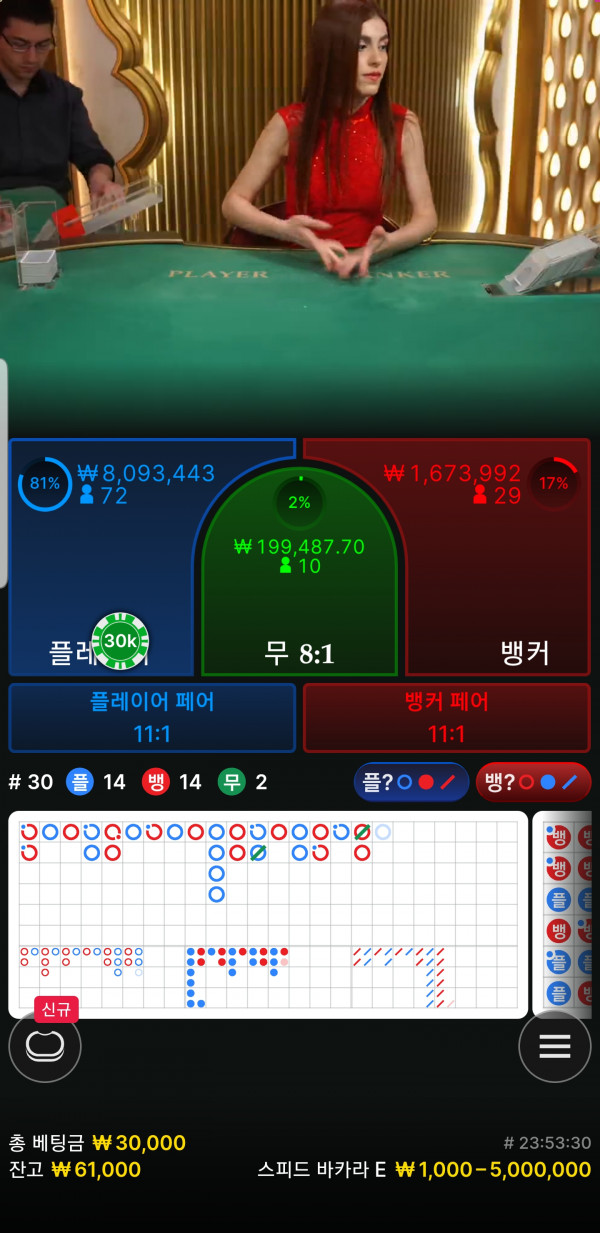Tap the 뱅? banker prediction button
600x1233 pixels.
533,782
